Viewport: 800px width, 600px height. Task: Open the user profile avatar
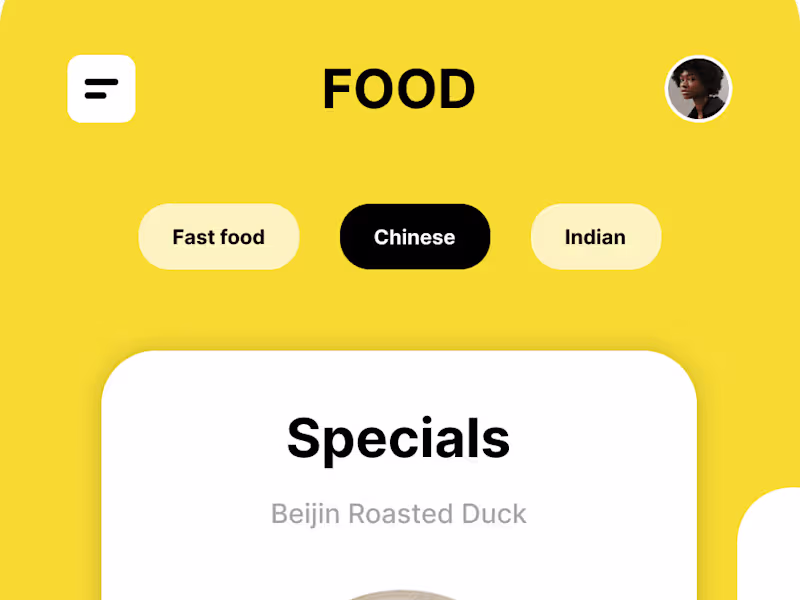point(698,89)
